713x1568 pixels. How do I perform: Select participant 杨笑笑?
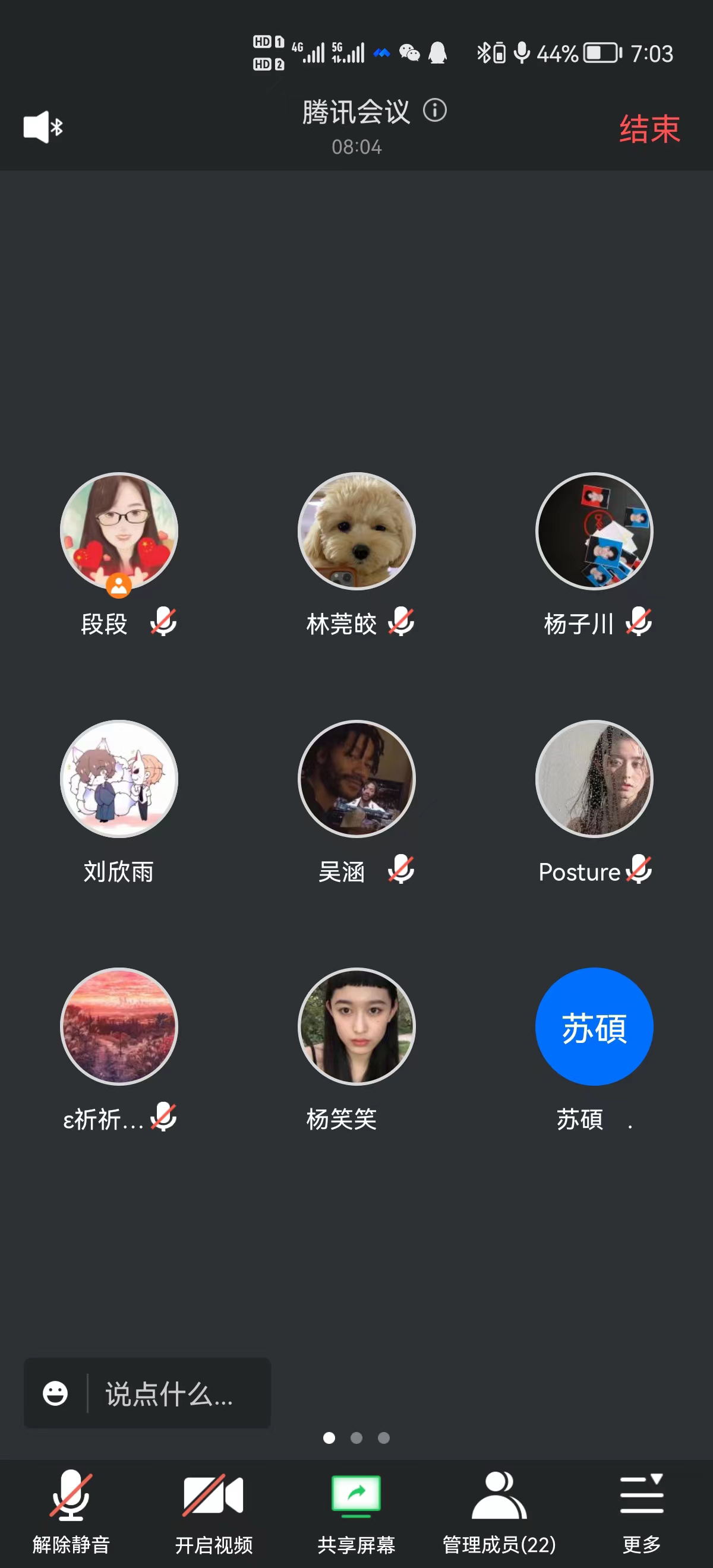point(356,1027)
